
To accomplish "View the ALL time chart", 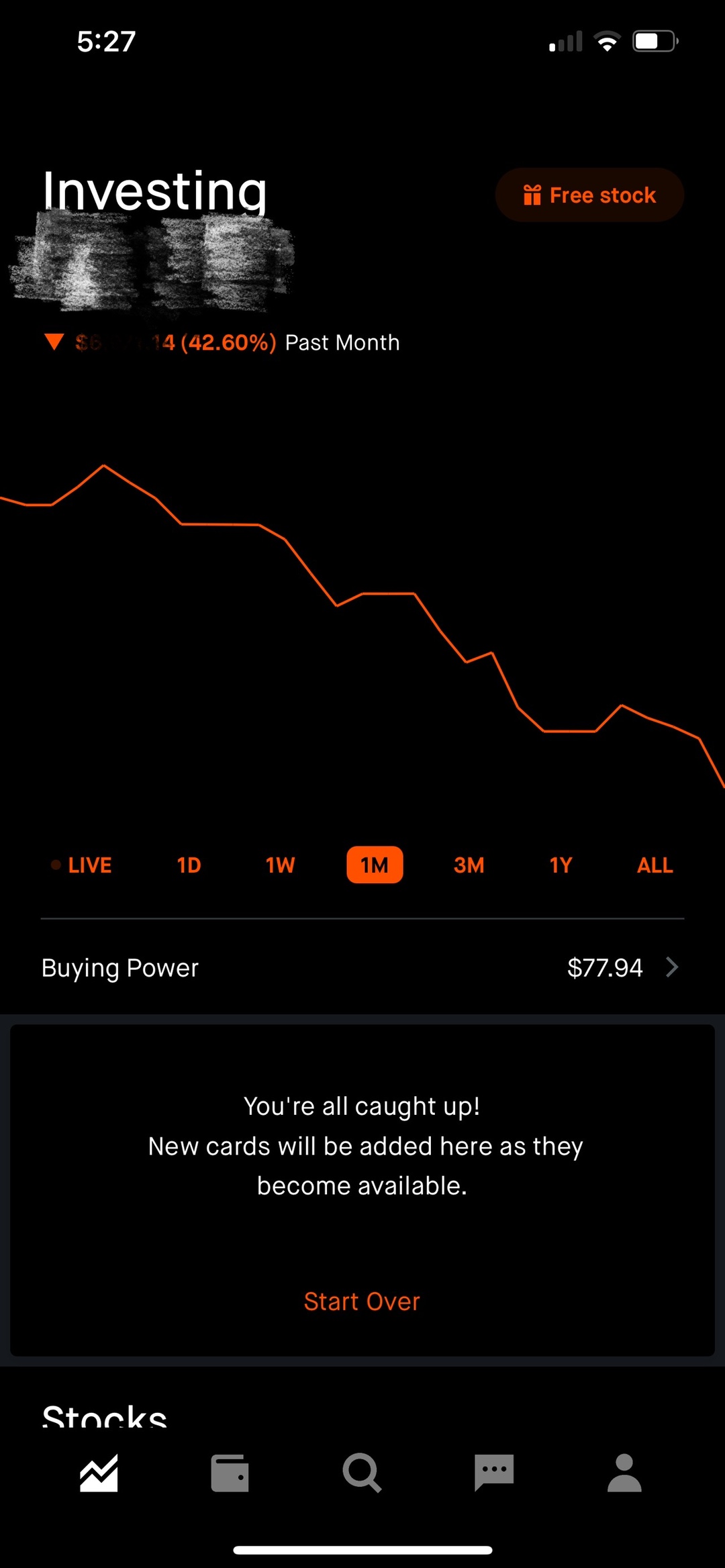I will coord(655,865).
